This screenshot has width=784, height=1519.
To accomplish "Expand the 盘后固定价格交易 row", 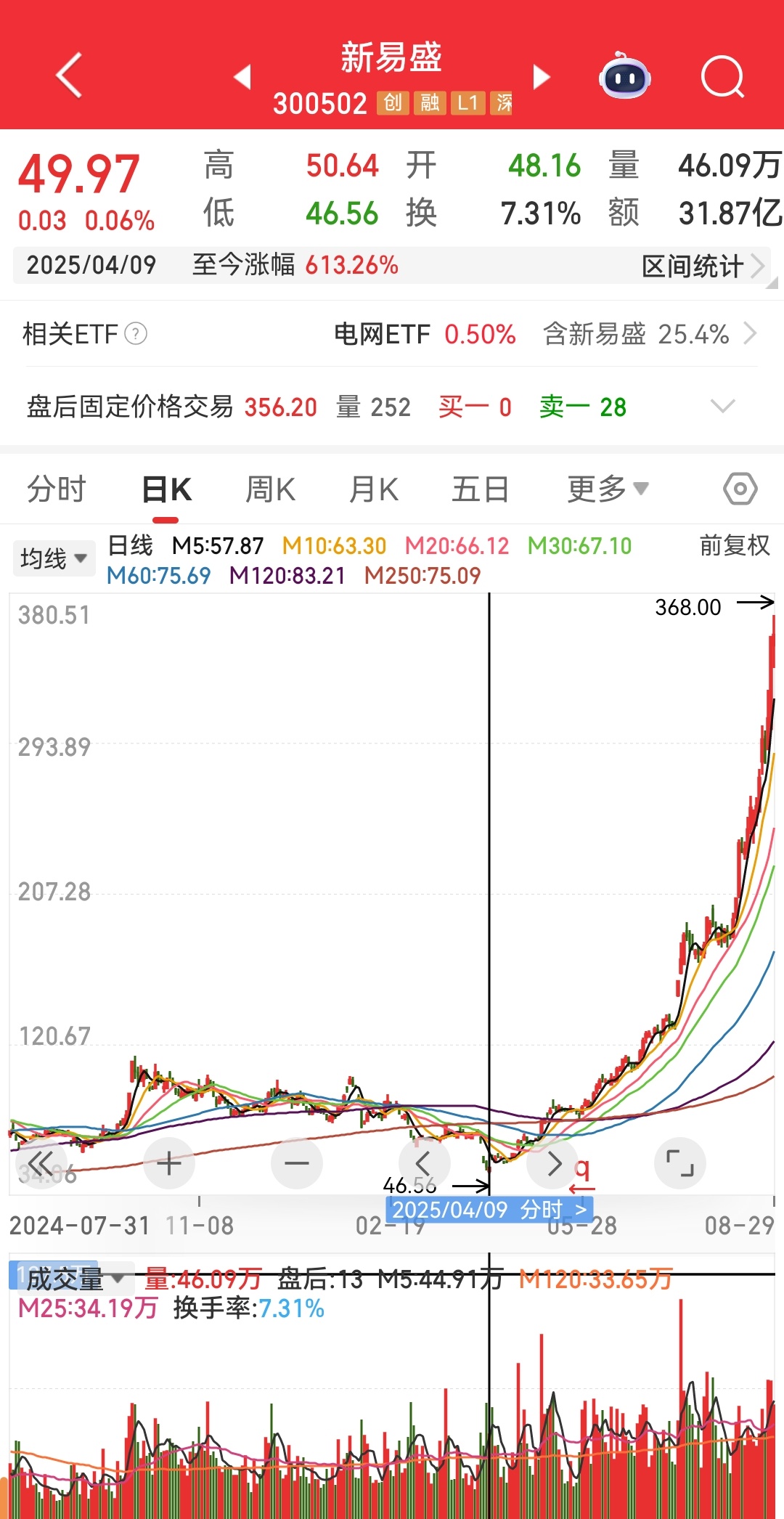I will (722, 406).
